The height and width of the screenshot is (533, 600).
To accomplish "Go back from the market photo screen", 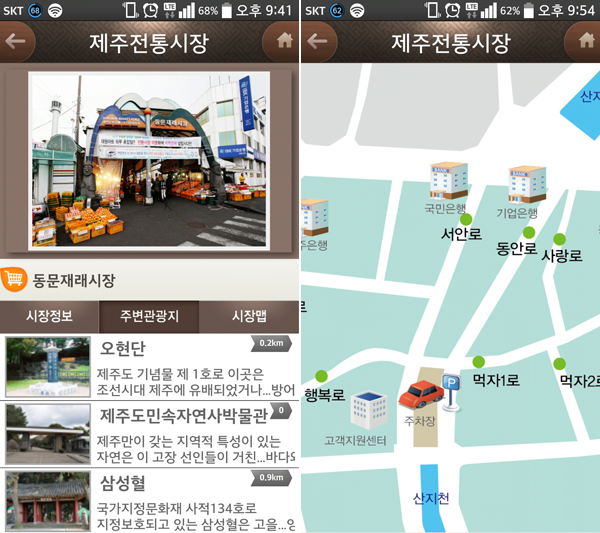I will pos(19,43).
